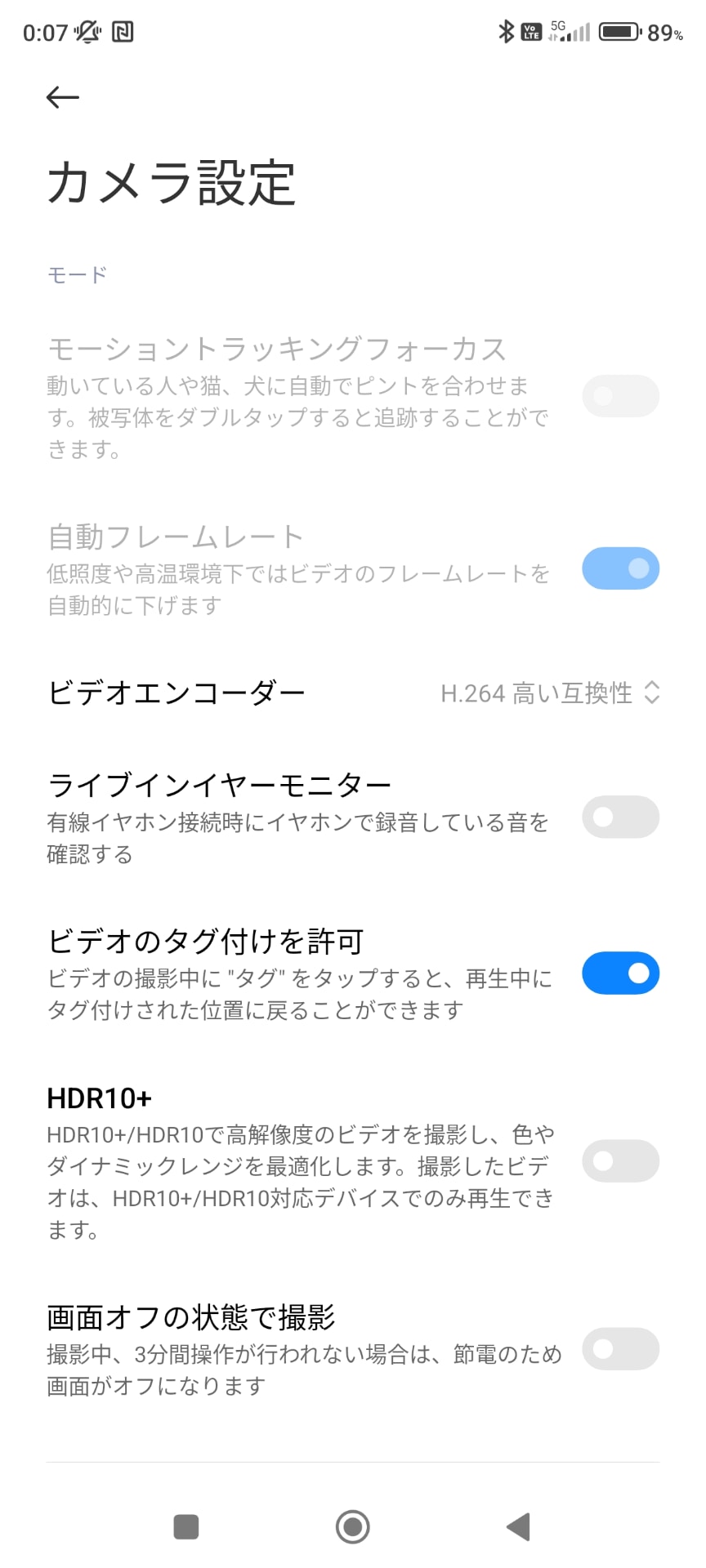Tap the VoLTE indicator in the status bar
The image size is (706, 1568).
(x=532, y=31)
